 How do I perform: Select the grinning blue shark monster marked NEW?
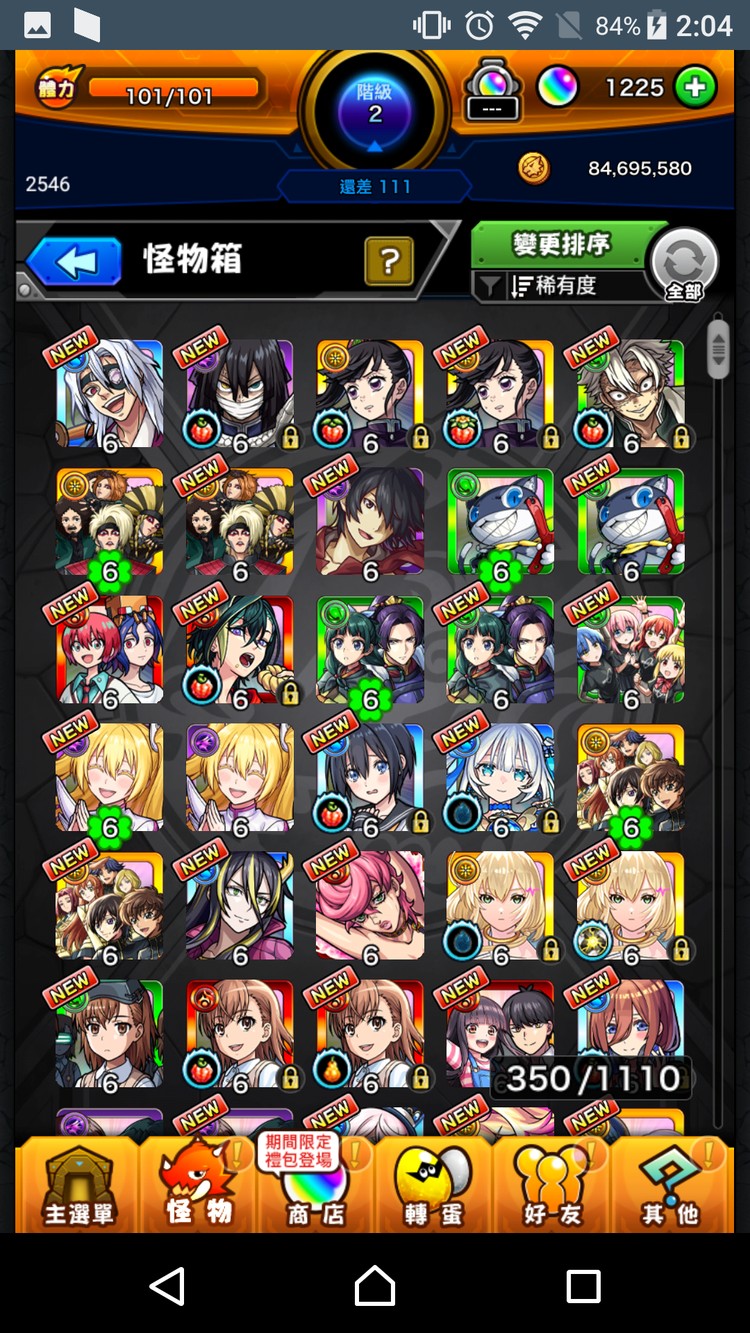tap(630, 522)
